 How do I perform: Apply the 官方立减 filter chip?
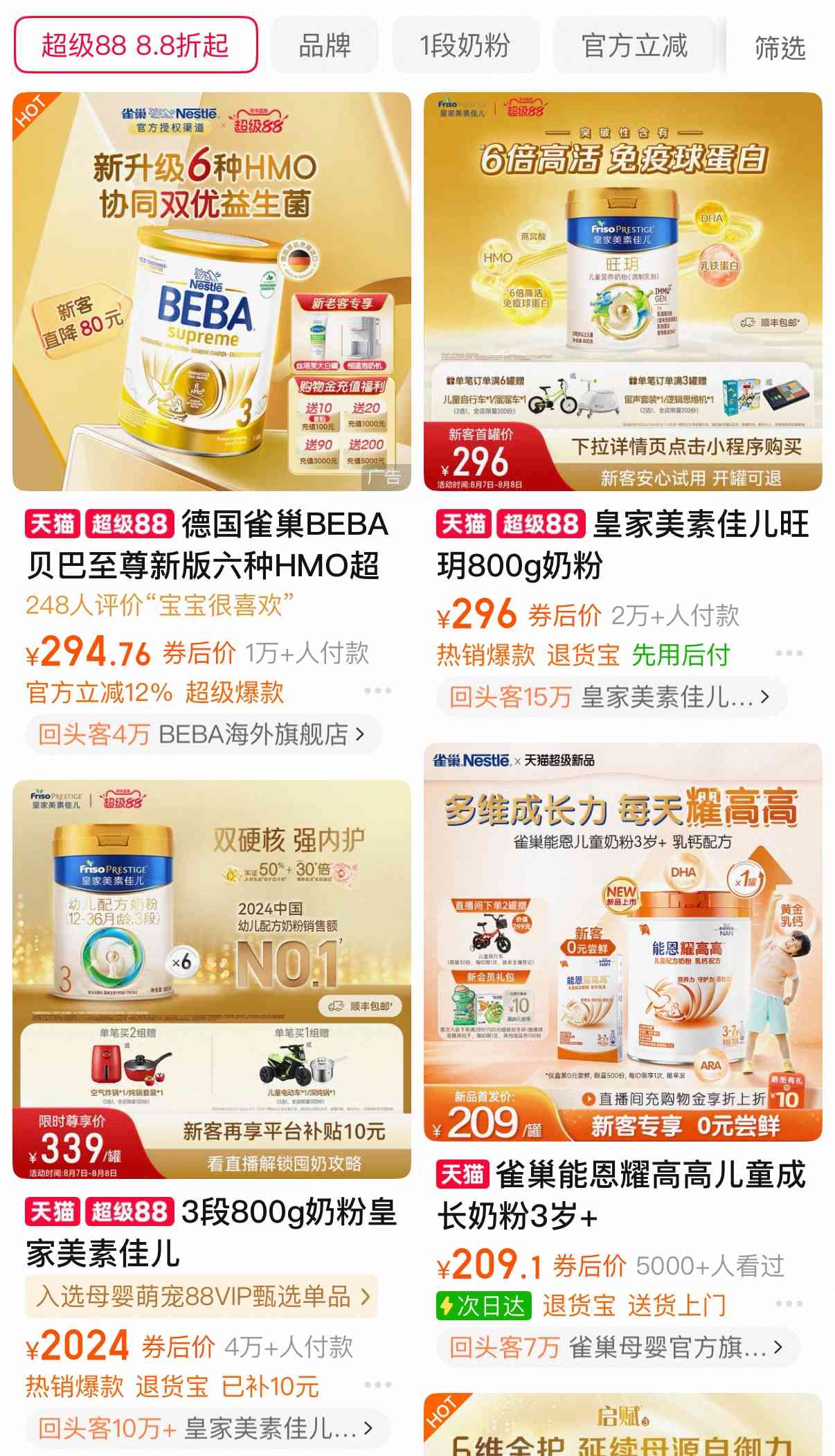[634, 46]
